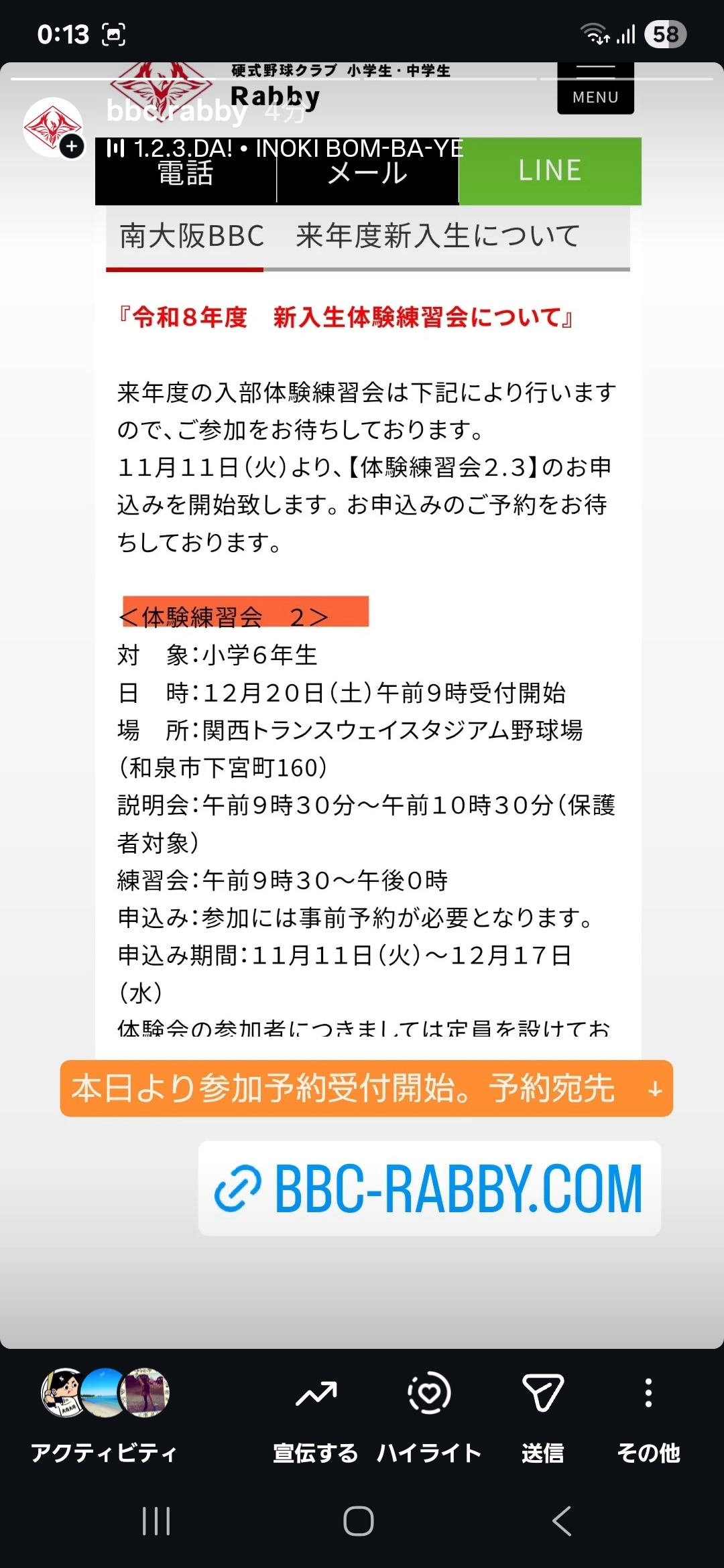This screenshot has width=724, height=1568.
Task: Open the bbc.rabby profile avatar
Action: click(x=53, y=127)
